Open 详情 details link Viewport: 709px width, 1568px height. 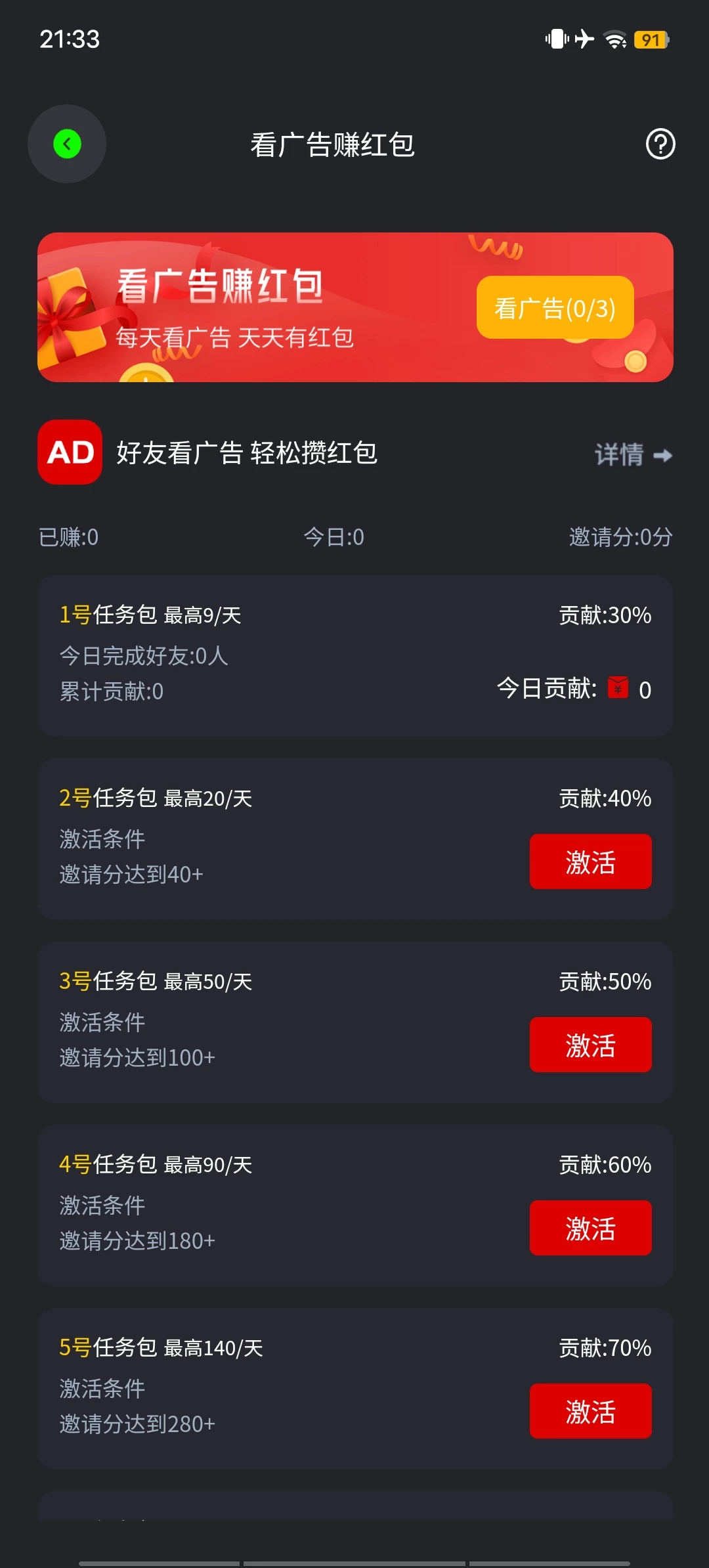tap(633, 454)
